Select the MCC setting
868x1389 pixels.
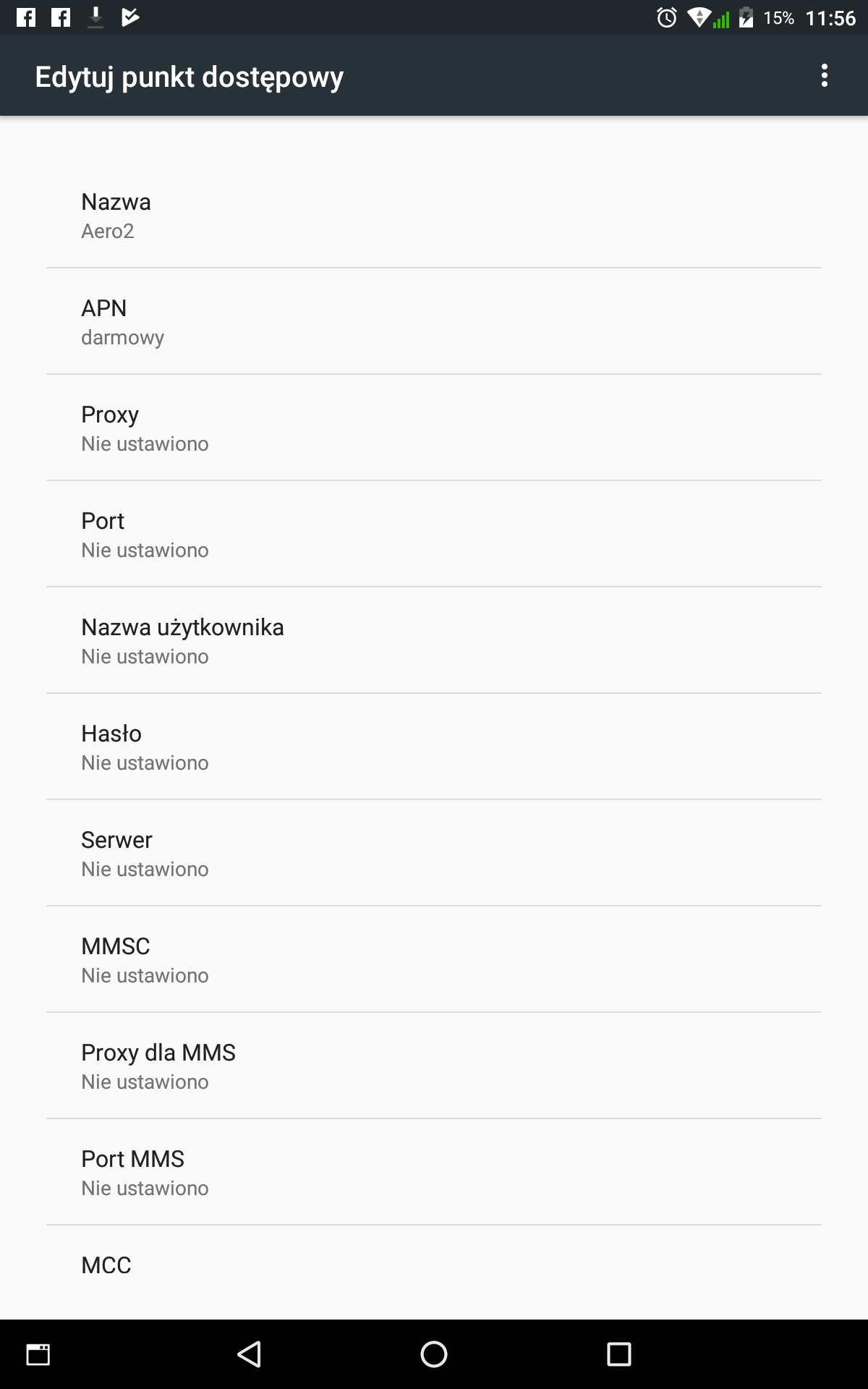click(434, 1270)
